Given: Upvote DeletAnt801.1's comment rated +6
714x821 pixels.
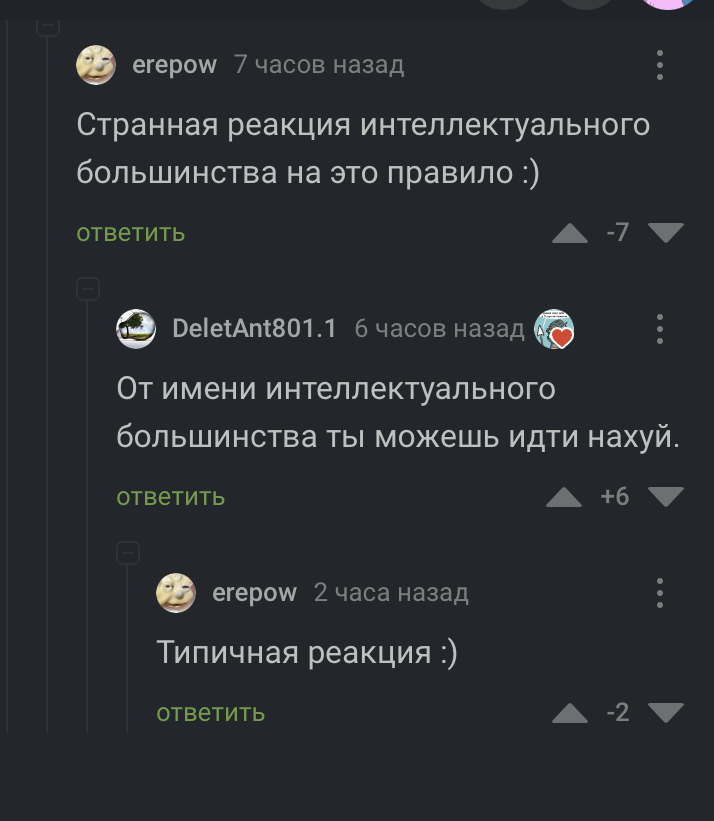Looking at the screenshot, I should point(564,498).
